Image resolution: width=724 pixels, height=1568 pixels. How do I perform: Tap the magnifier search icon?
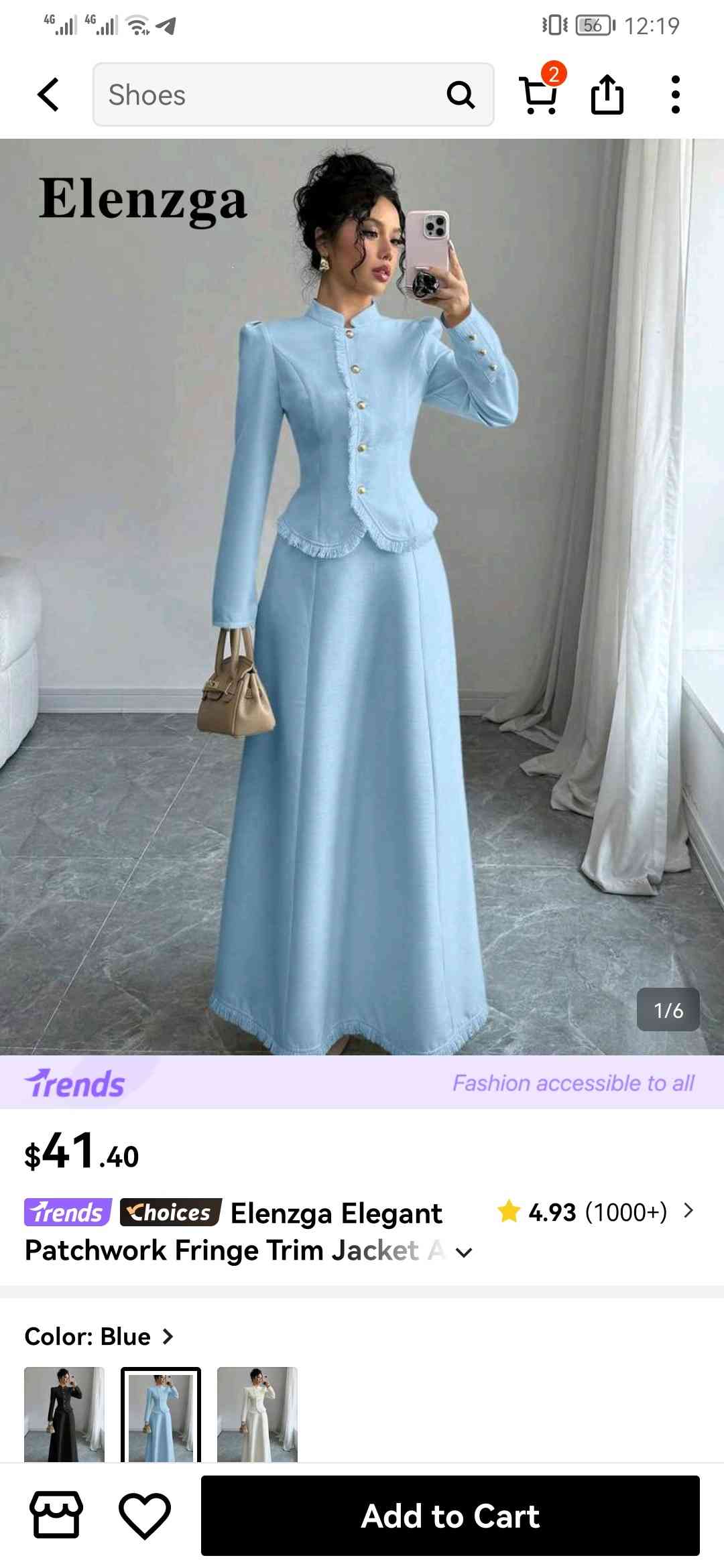(461, 94)
